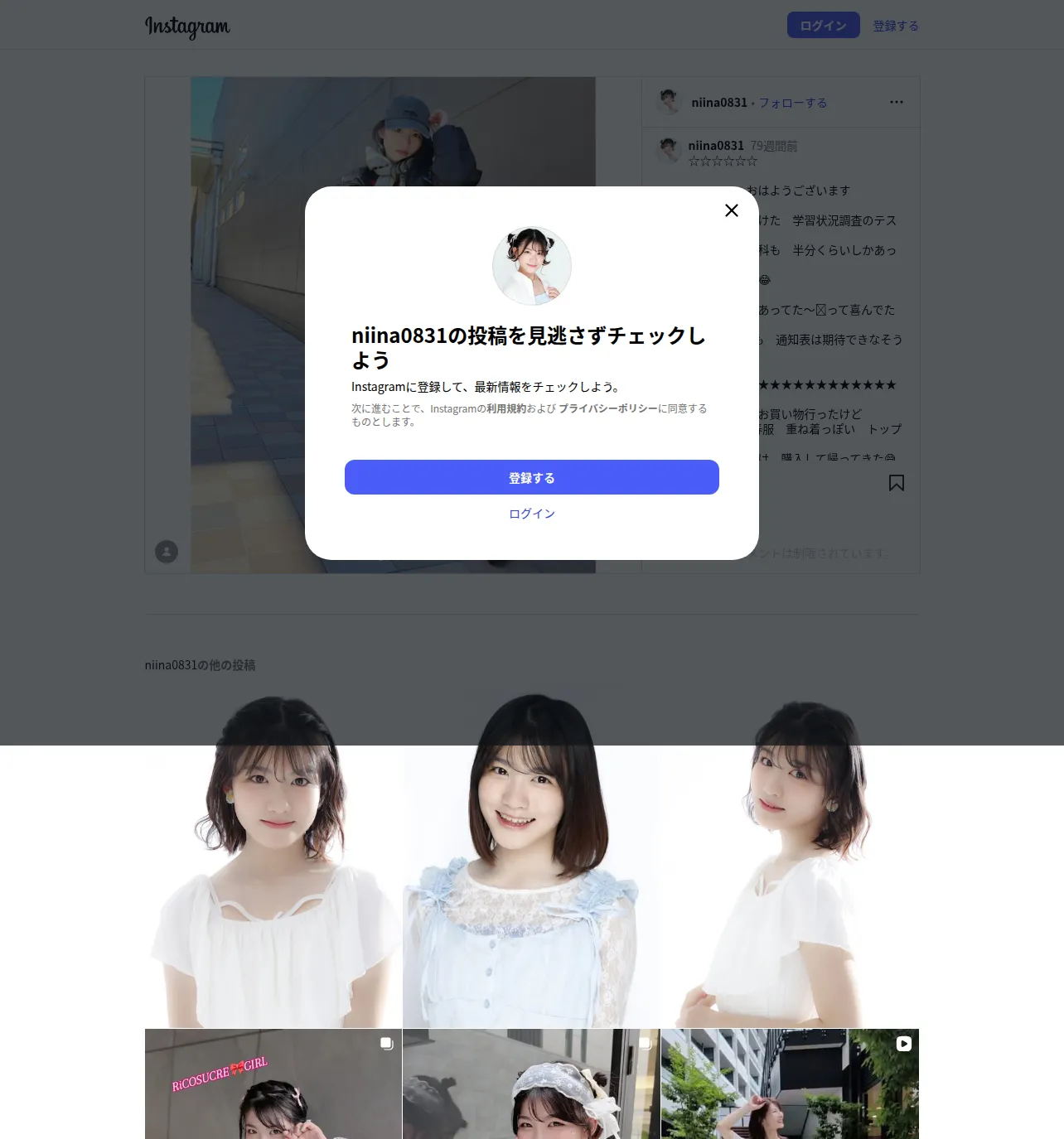Screen dimensions: 1064x1139
Task: Open the post's three-dot options menu
Action: click(x=897, y=102)
